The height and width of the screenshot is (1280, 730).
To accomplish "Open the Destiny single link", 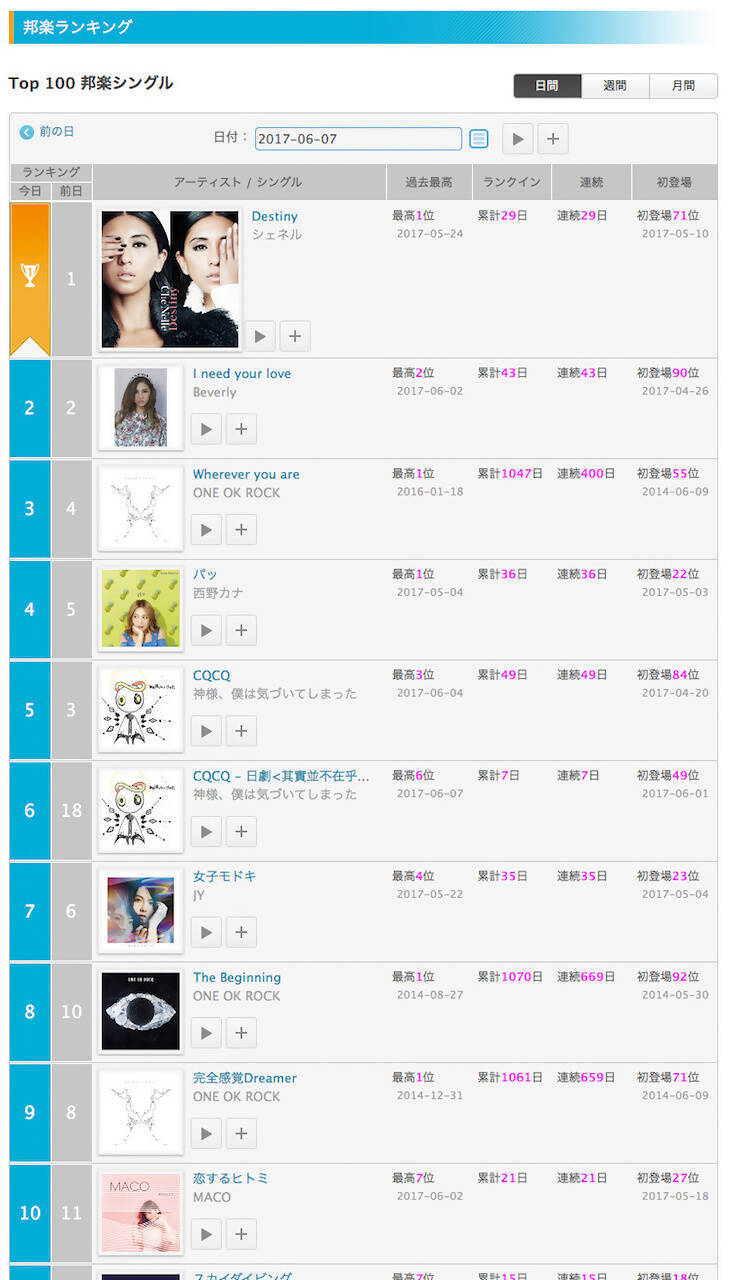I will (274, 216).
